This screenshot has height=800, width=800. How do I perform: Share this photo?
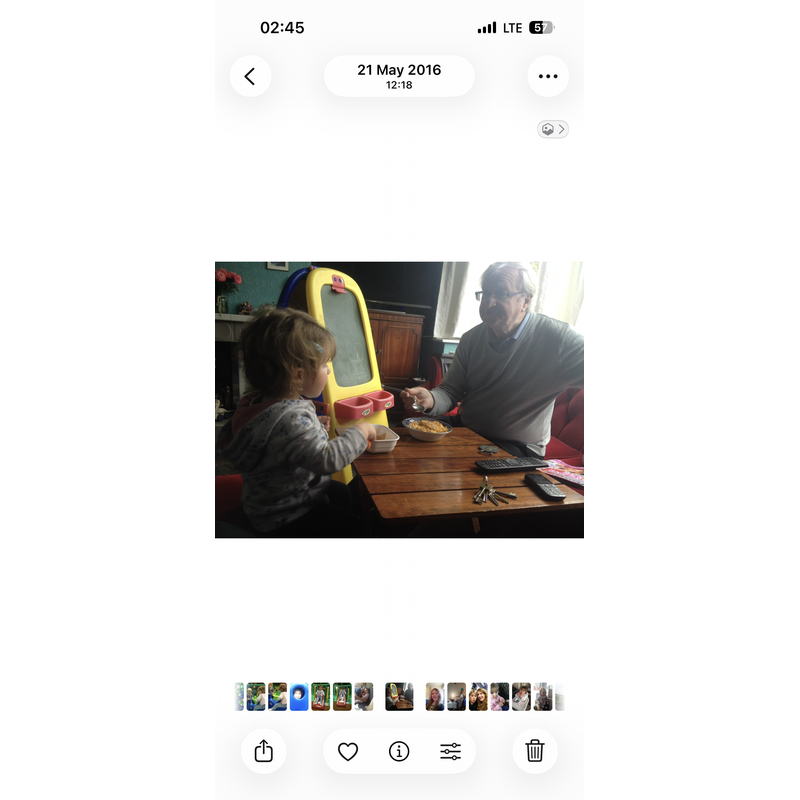click(264, 751)
